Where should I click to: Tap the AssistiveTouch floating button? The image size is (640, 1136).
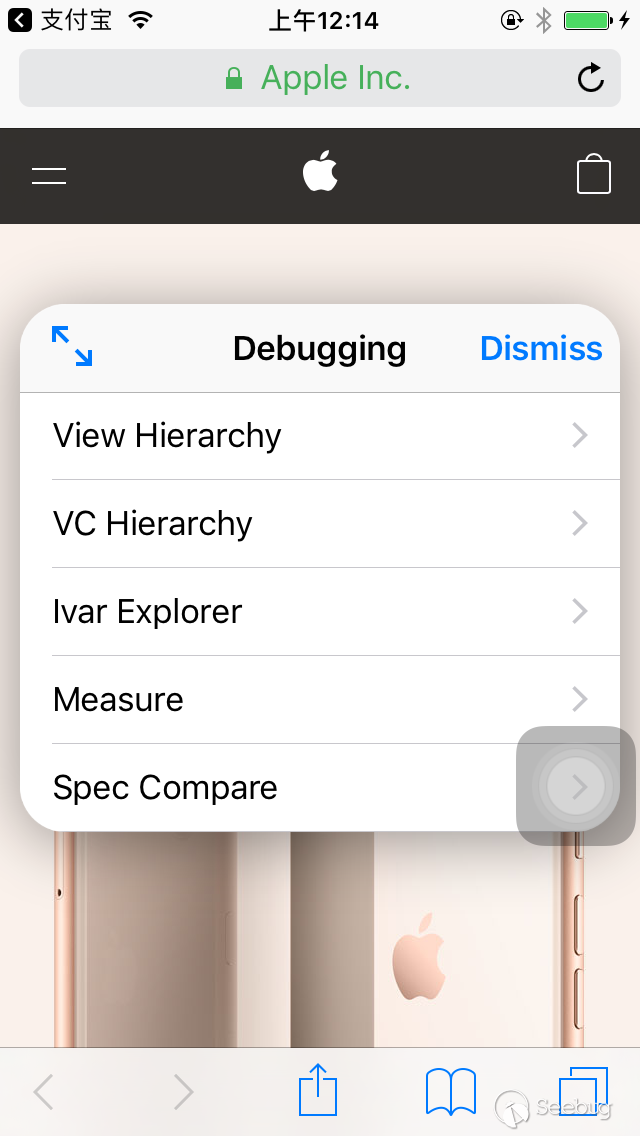(576, 786)
